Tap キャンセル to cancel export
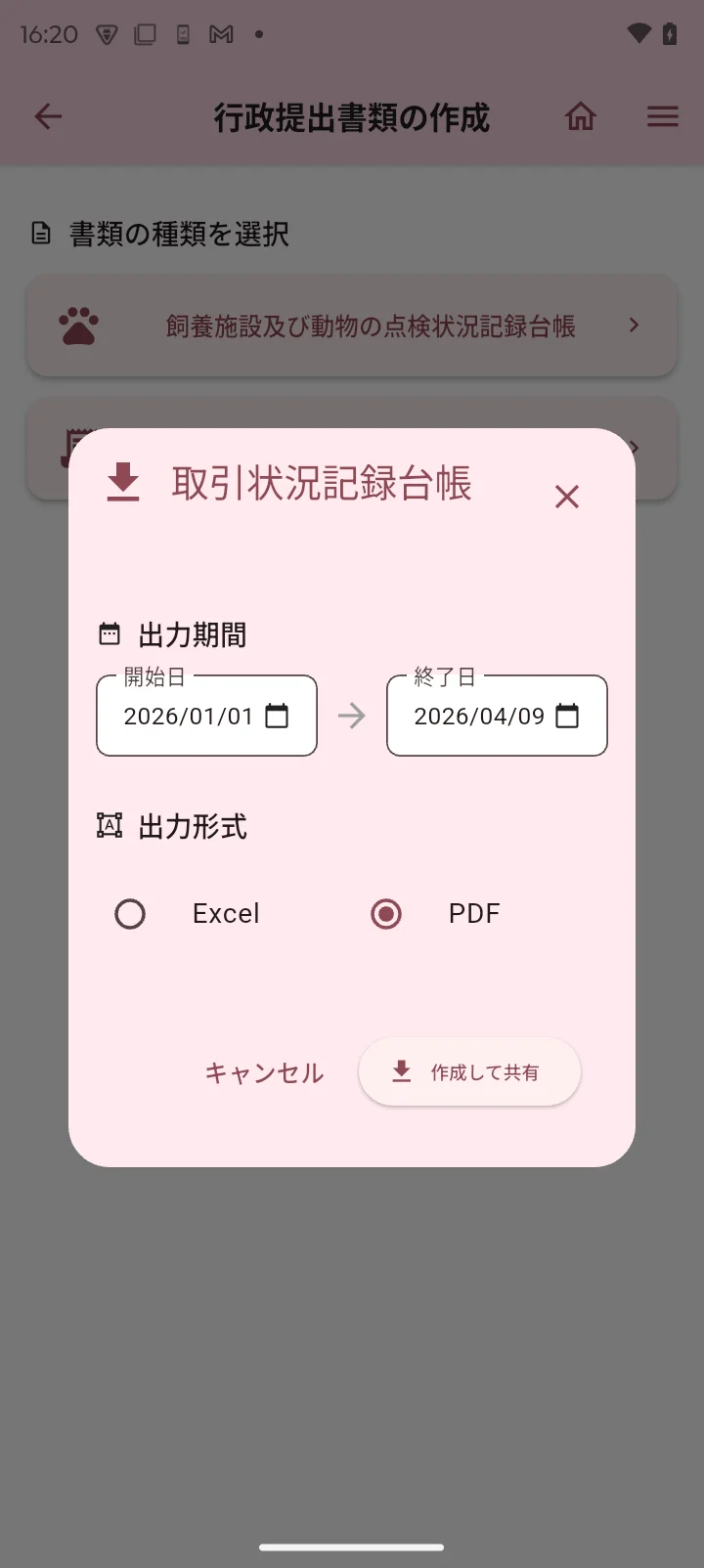The height and width of the screenshot is (1568, 704). tap(264, 1072)
